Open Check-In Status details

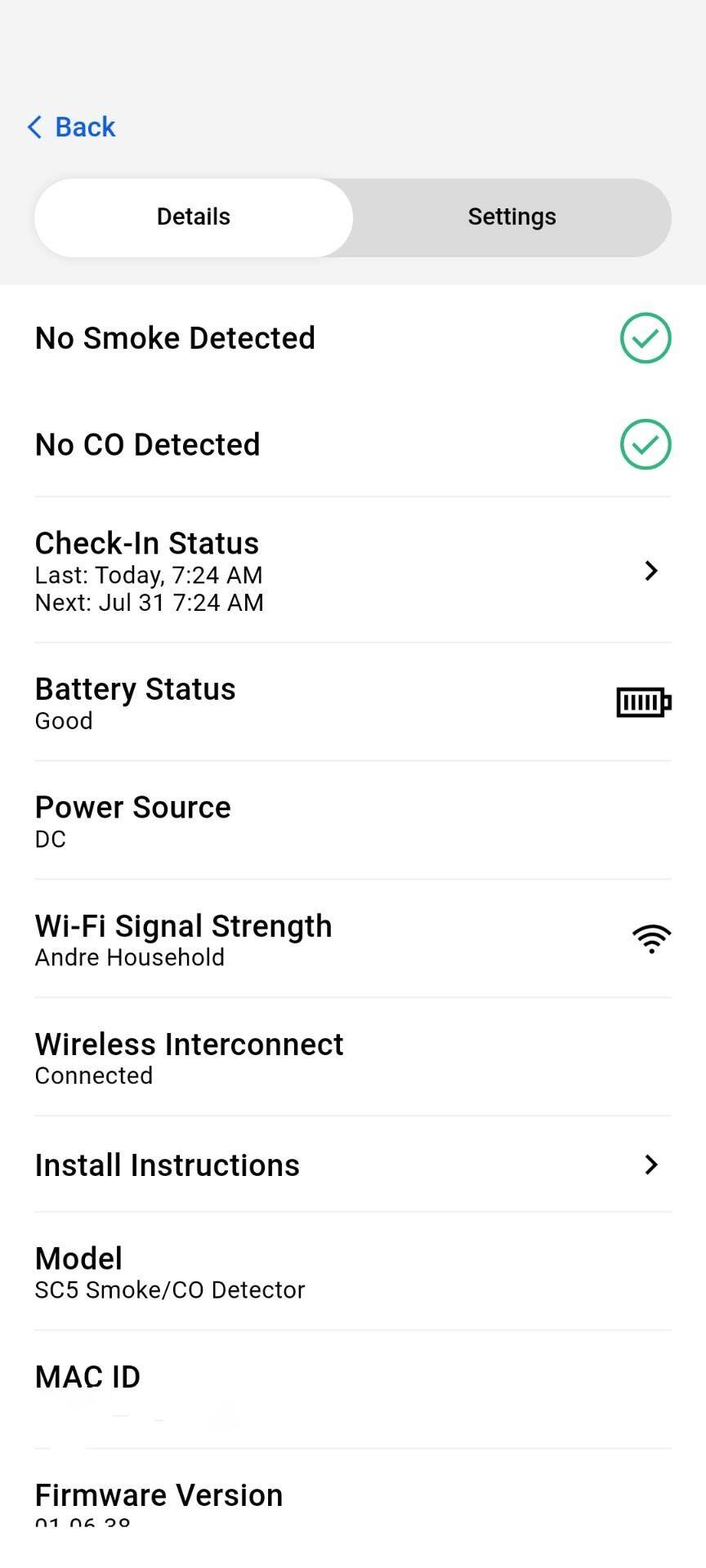coord(352,571)
